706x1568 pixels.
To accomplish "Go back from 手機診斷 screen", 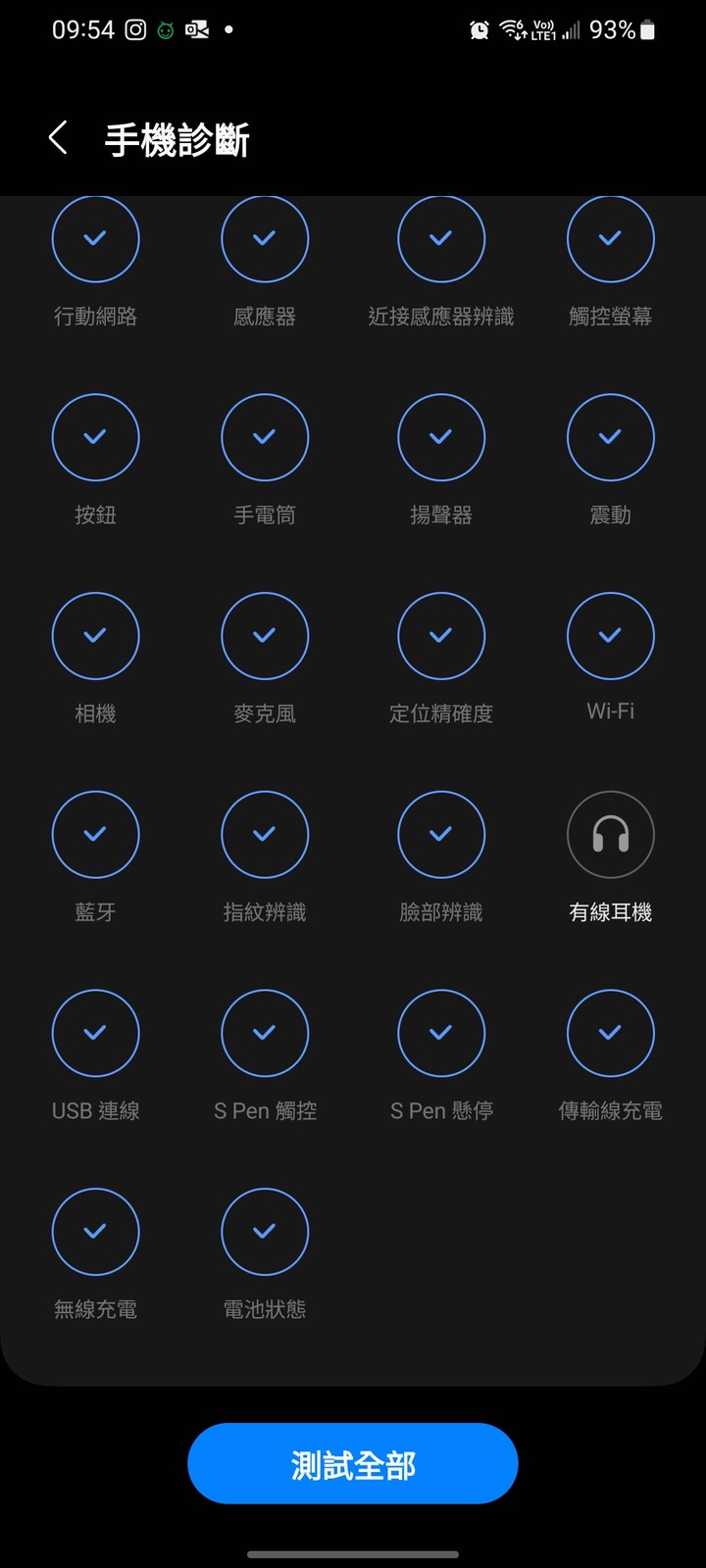I will tap(59, 138).
